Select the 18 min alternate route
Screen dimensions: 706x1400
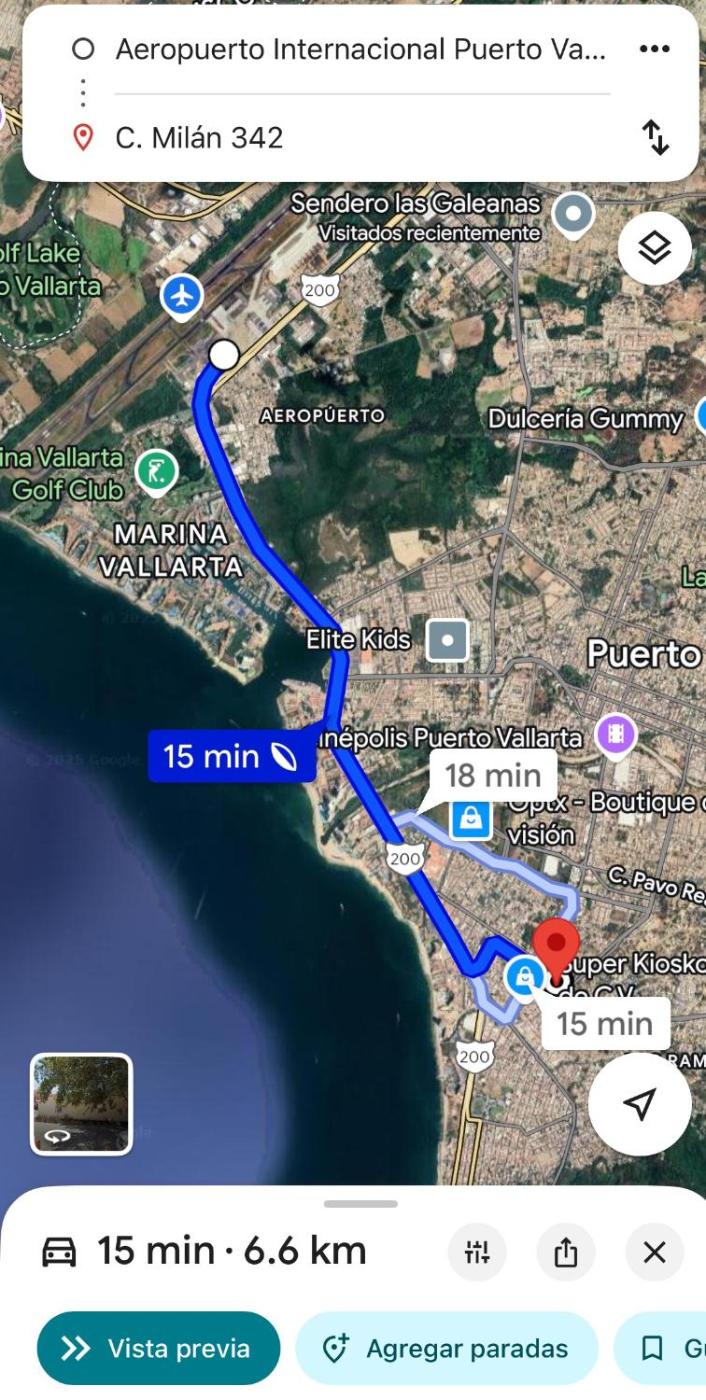(493, 775)
